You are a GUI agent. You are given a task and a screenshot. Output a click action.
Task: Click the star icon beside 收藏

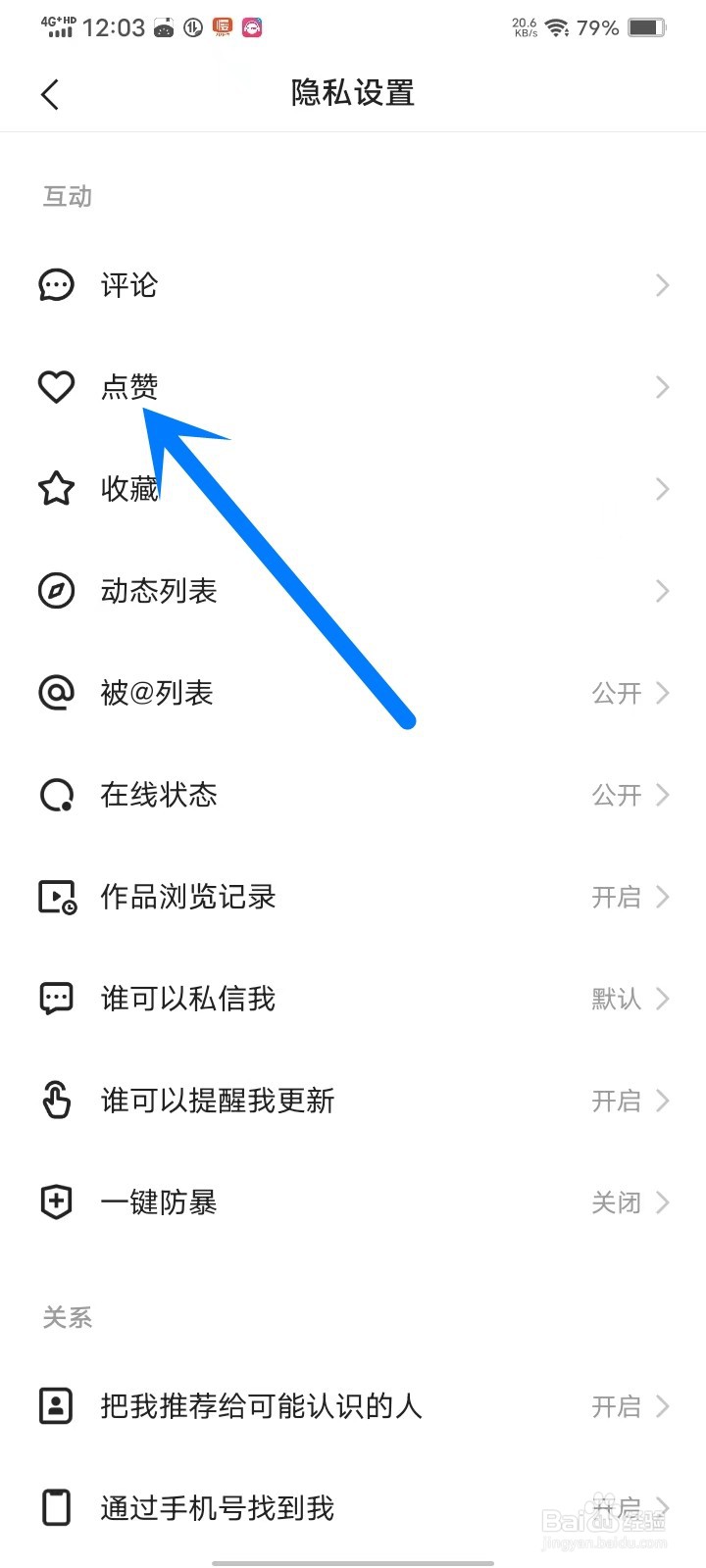click(x=56, y=489)
